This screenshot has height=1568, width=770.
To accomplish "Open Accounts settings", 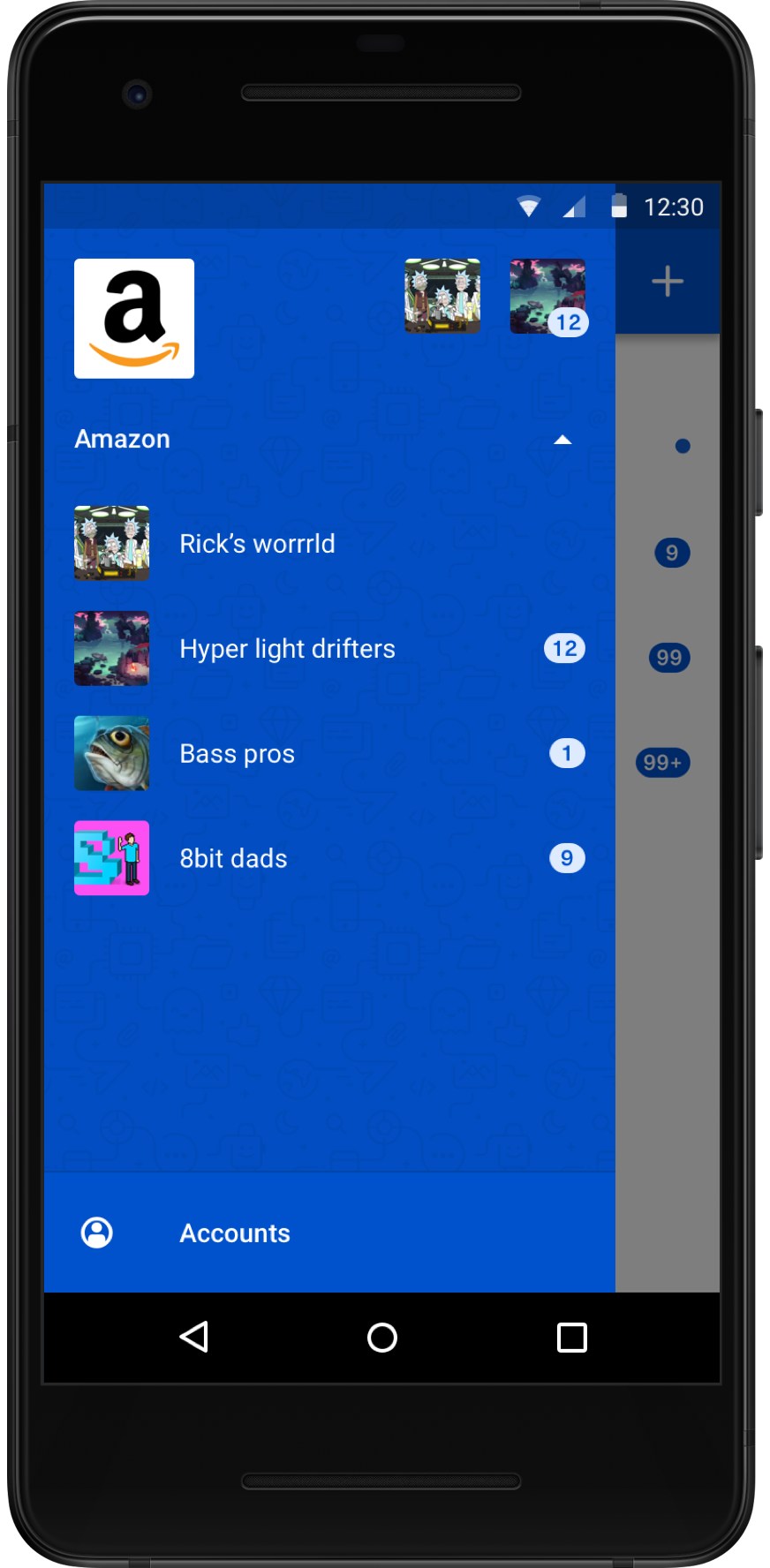I will coord(234,1233).
